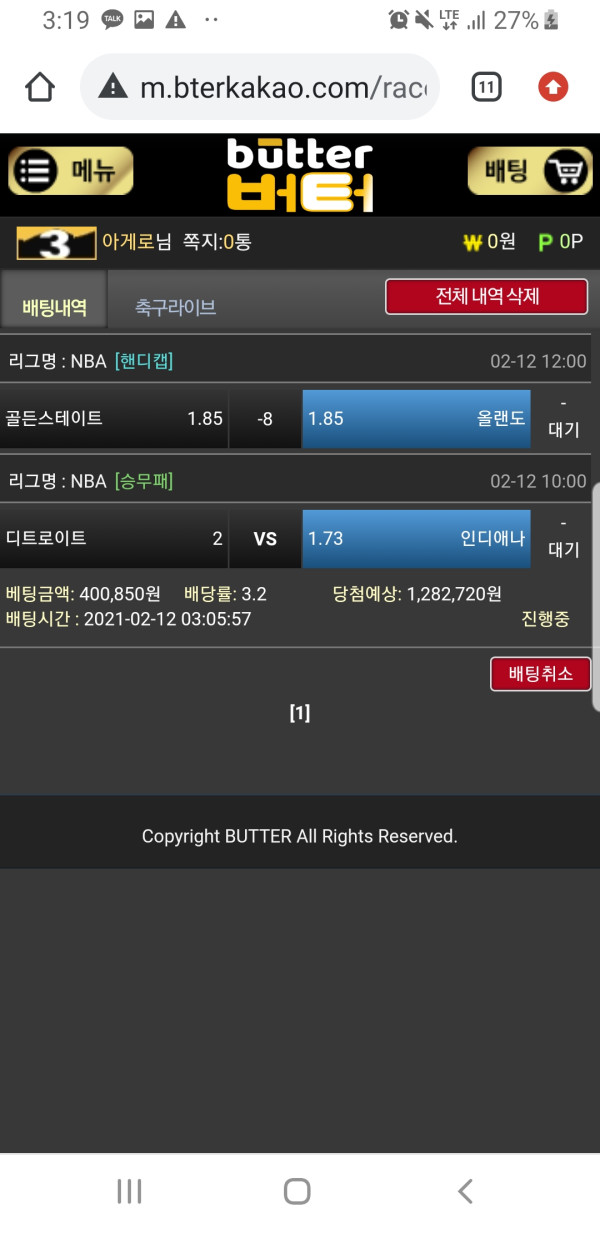Viewport: 600px width, 1233px height.
Task: Open the 배팅 cart button
Action: coord(529,171)
